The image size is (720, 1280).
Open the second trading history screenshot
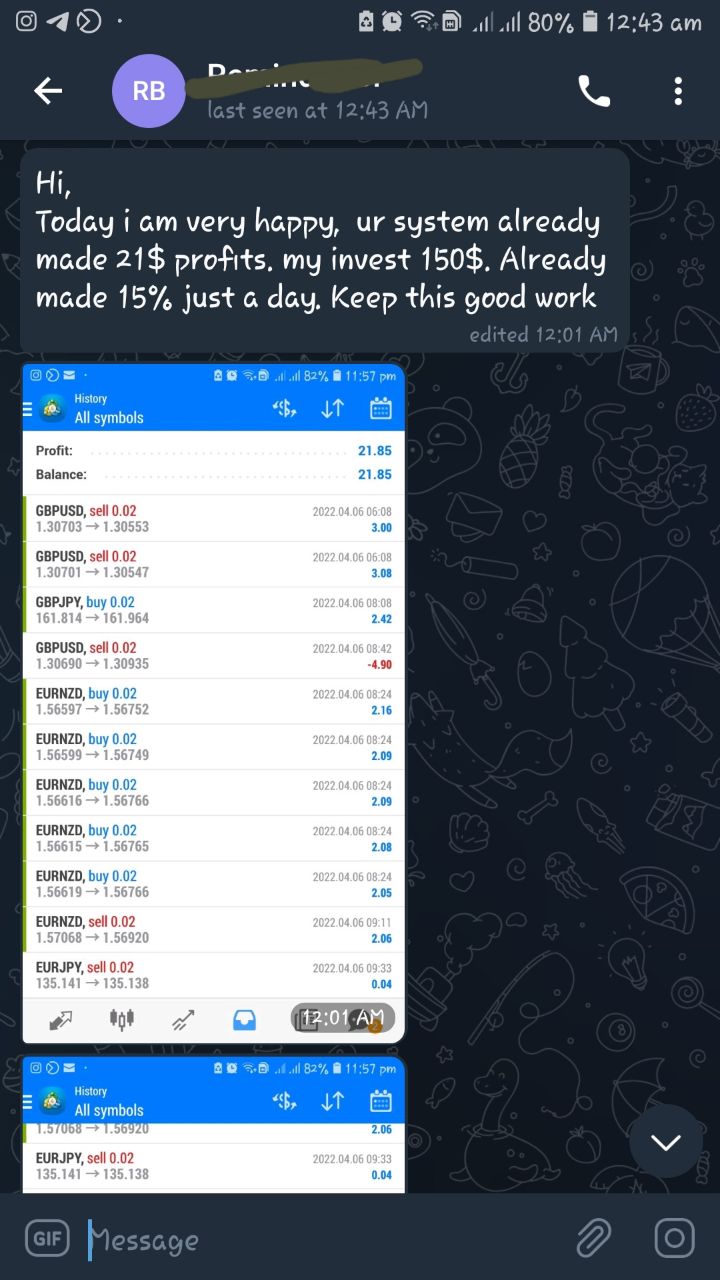pos(213,1125)
